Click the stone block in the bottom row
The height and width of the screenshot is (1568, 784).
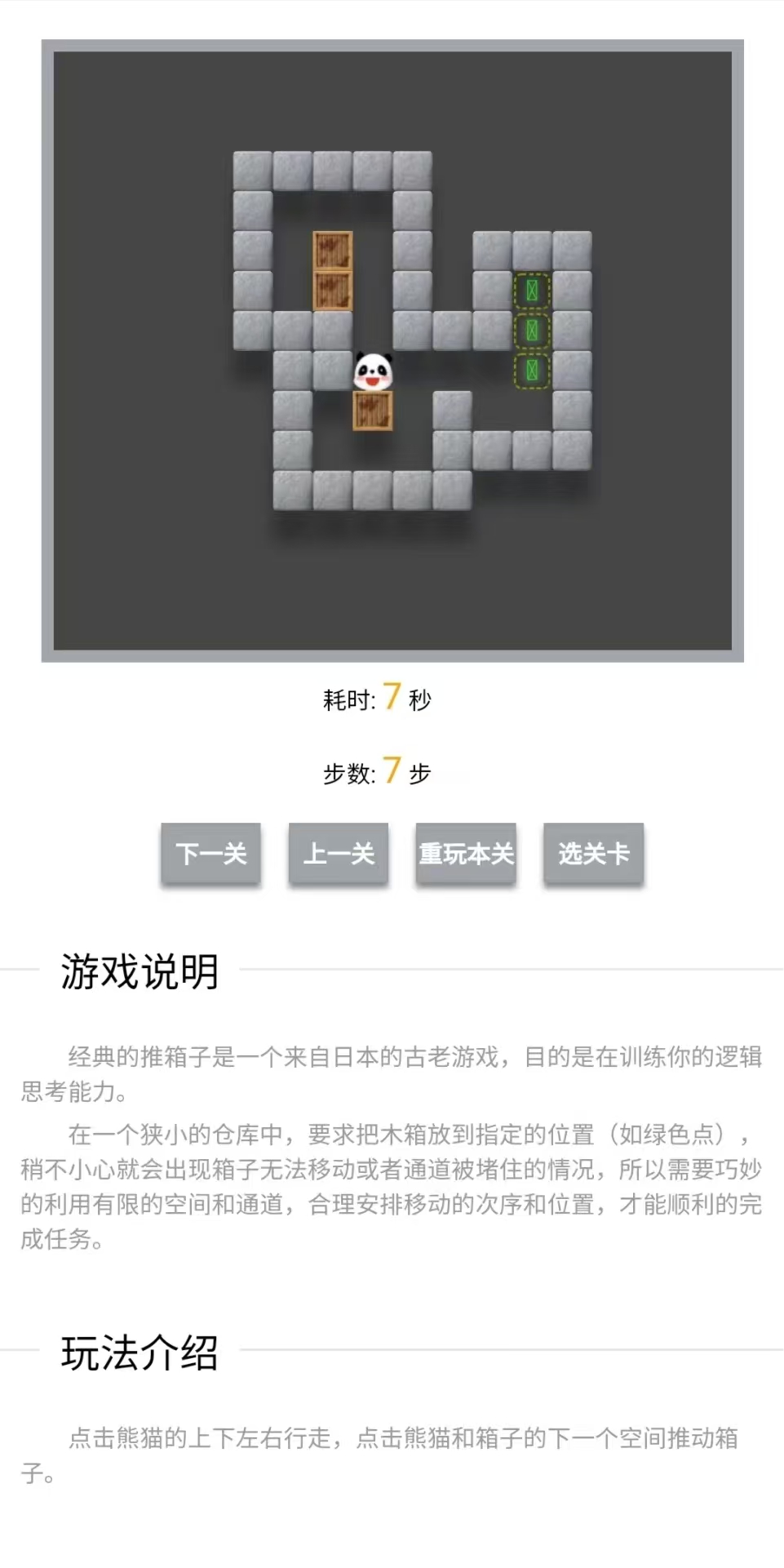[x=374, y=490]
